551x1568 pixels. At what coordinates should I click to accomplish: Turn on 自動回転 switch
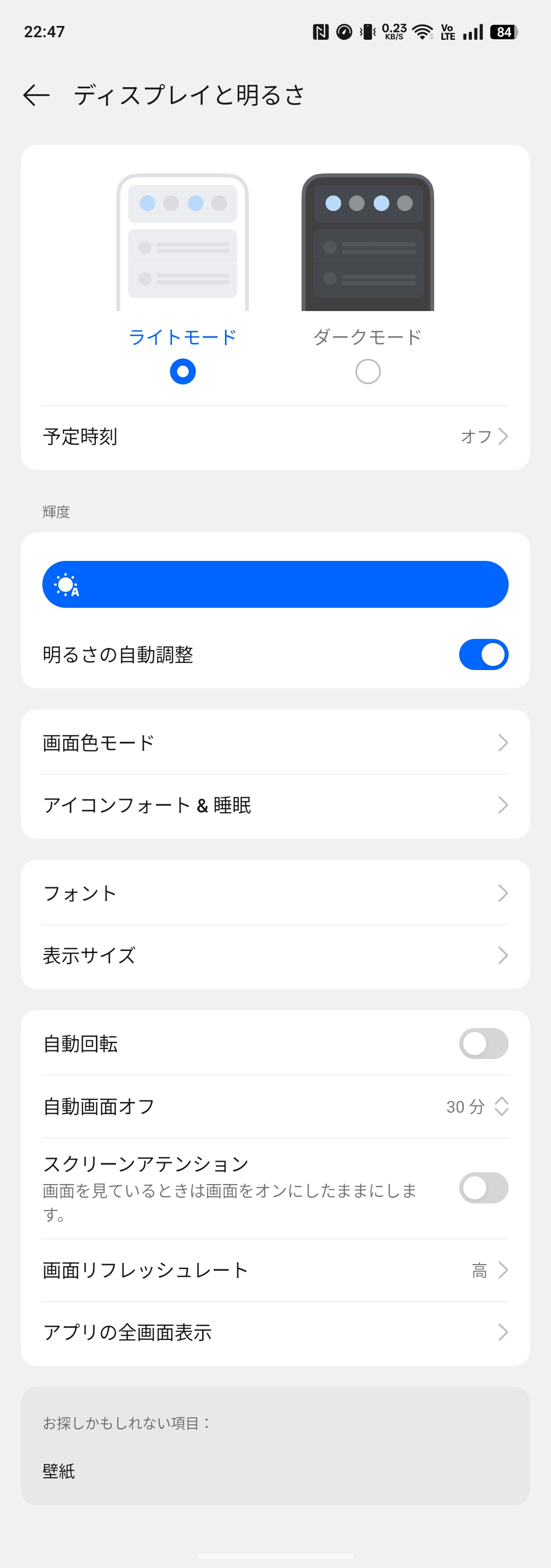pyautogui.click(x=483, y=1043)
